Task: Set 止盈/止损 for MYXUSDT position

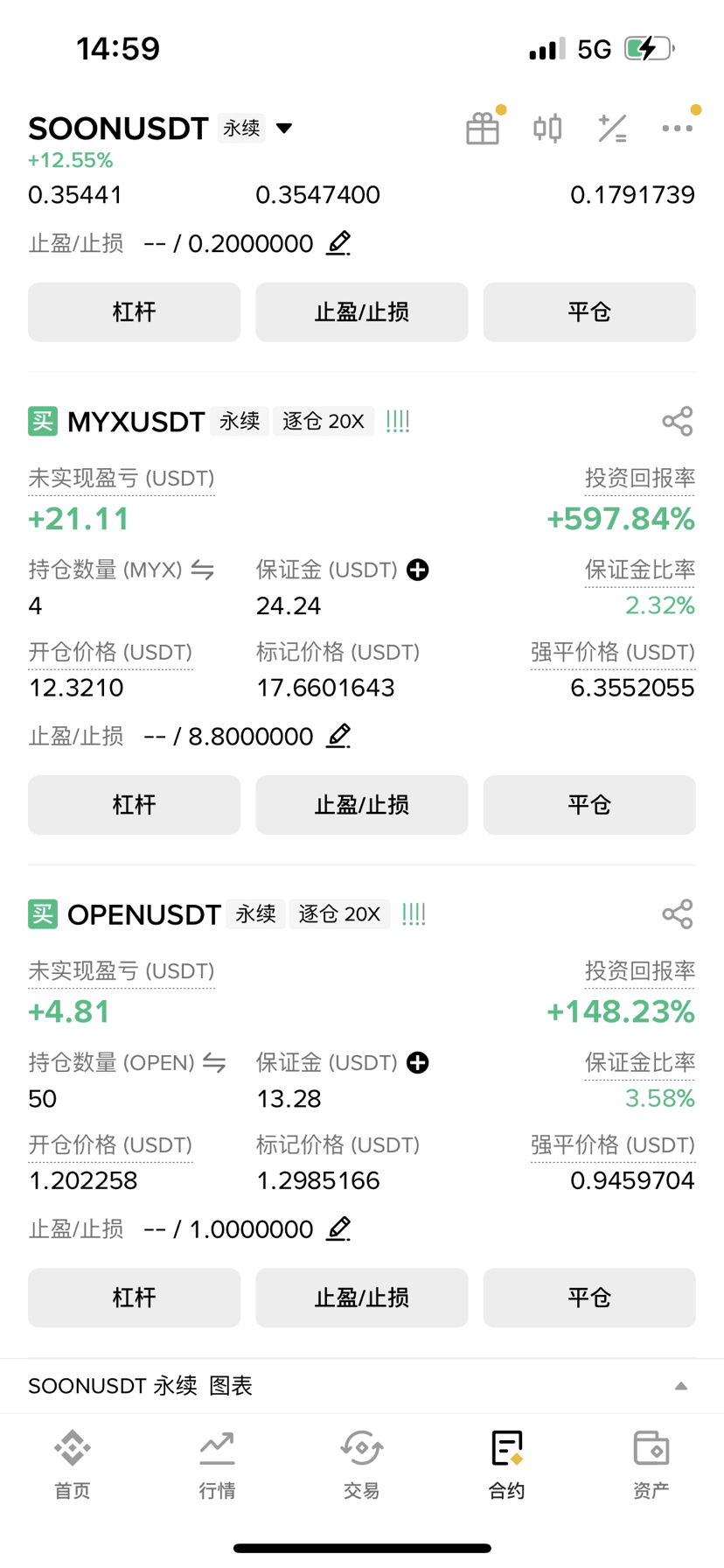Action: (362, 804)
